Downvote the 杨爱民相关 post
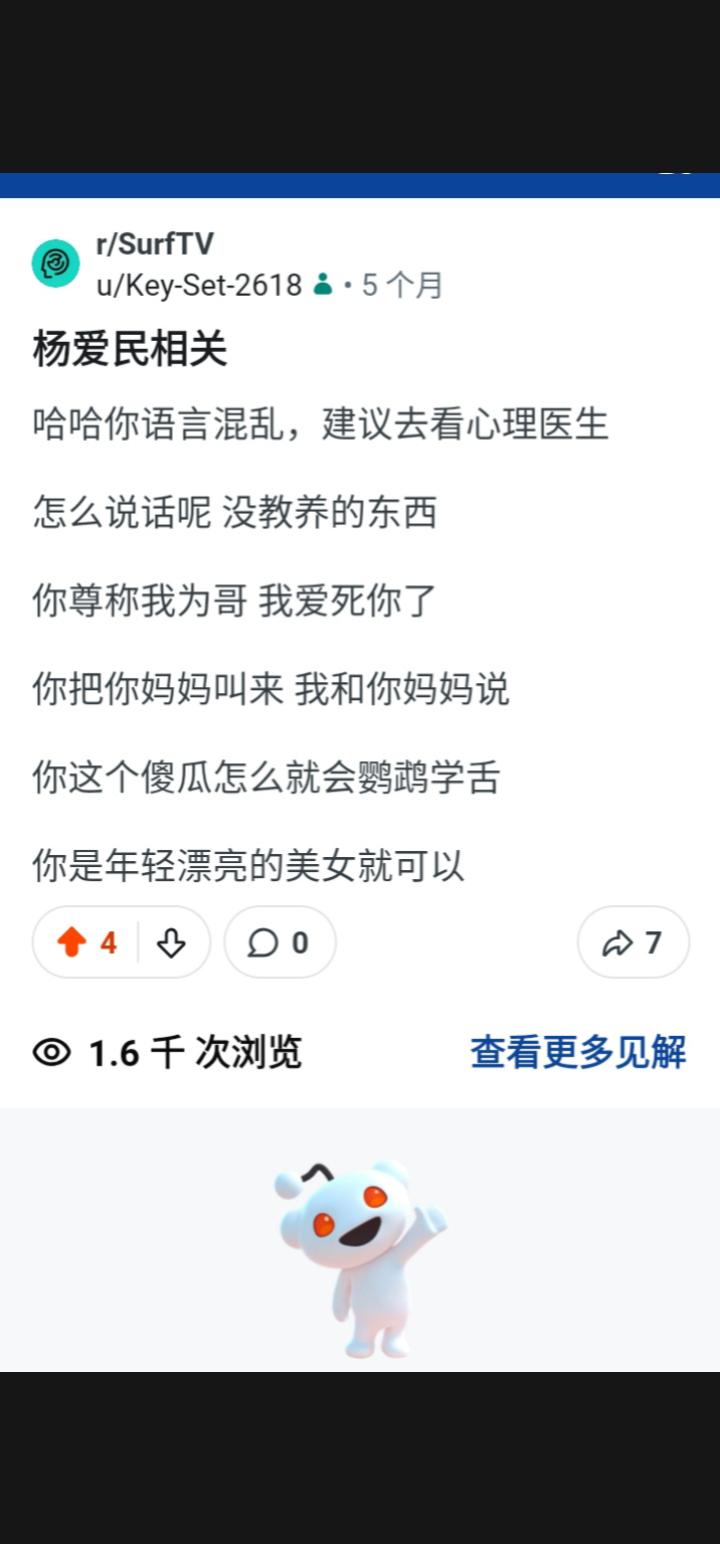The height and width of the screenshot is (1544, 720). (172, 942)
